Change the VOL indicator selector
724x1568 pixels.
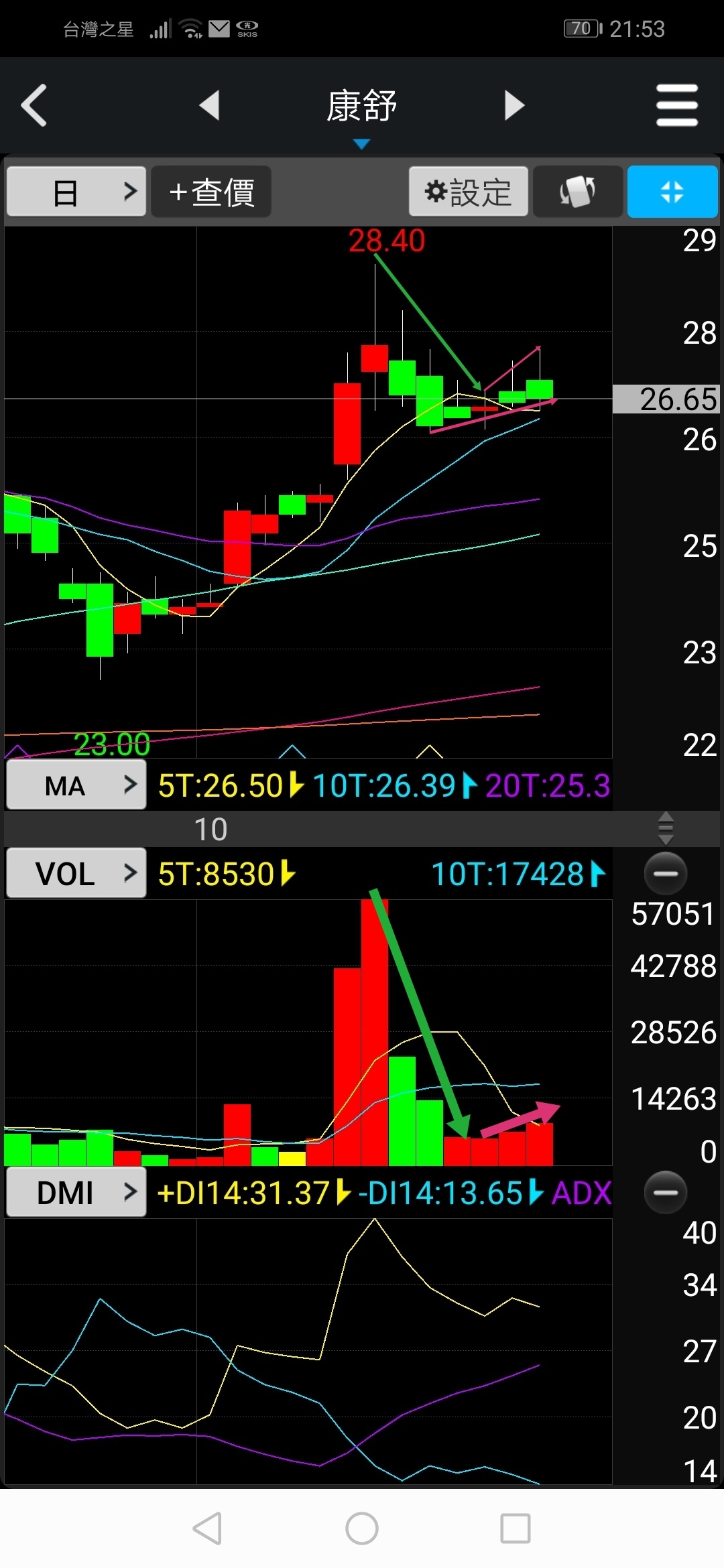[x=76, y=874]
